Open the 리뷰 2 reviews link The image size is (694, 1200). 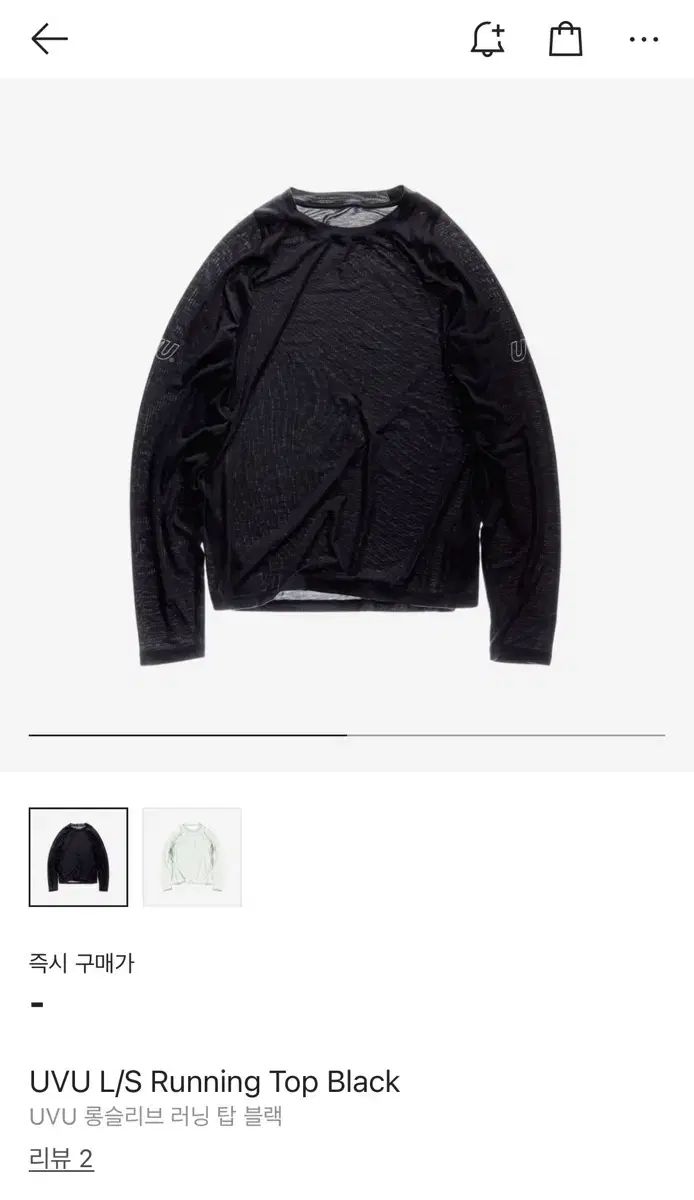click(x=61, y=1159)
